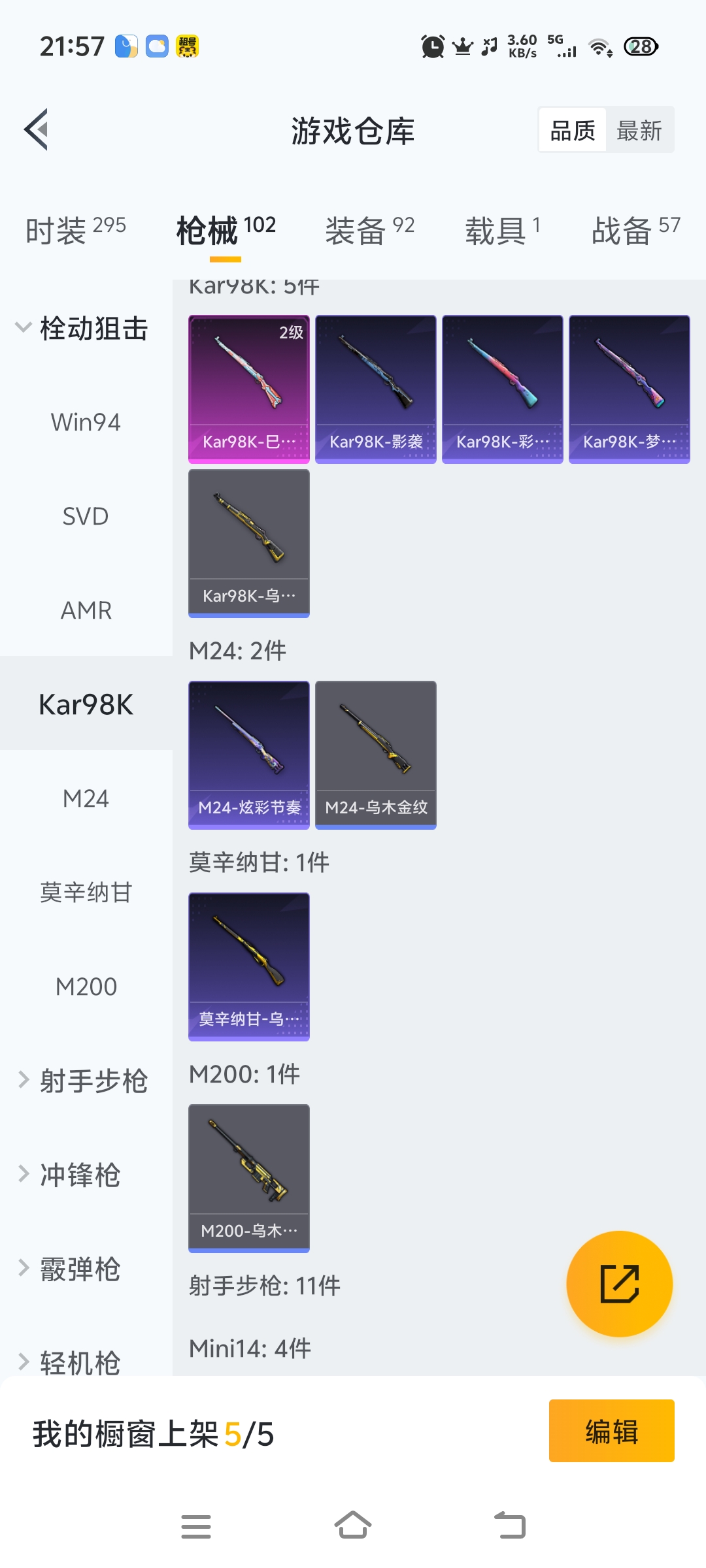
Task: Select Win94 in the sidebar
Action: (x=86, y=422)
